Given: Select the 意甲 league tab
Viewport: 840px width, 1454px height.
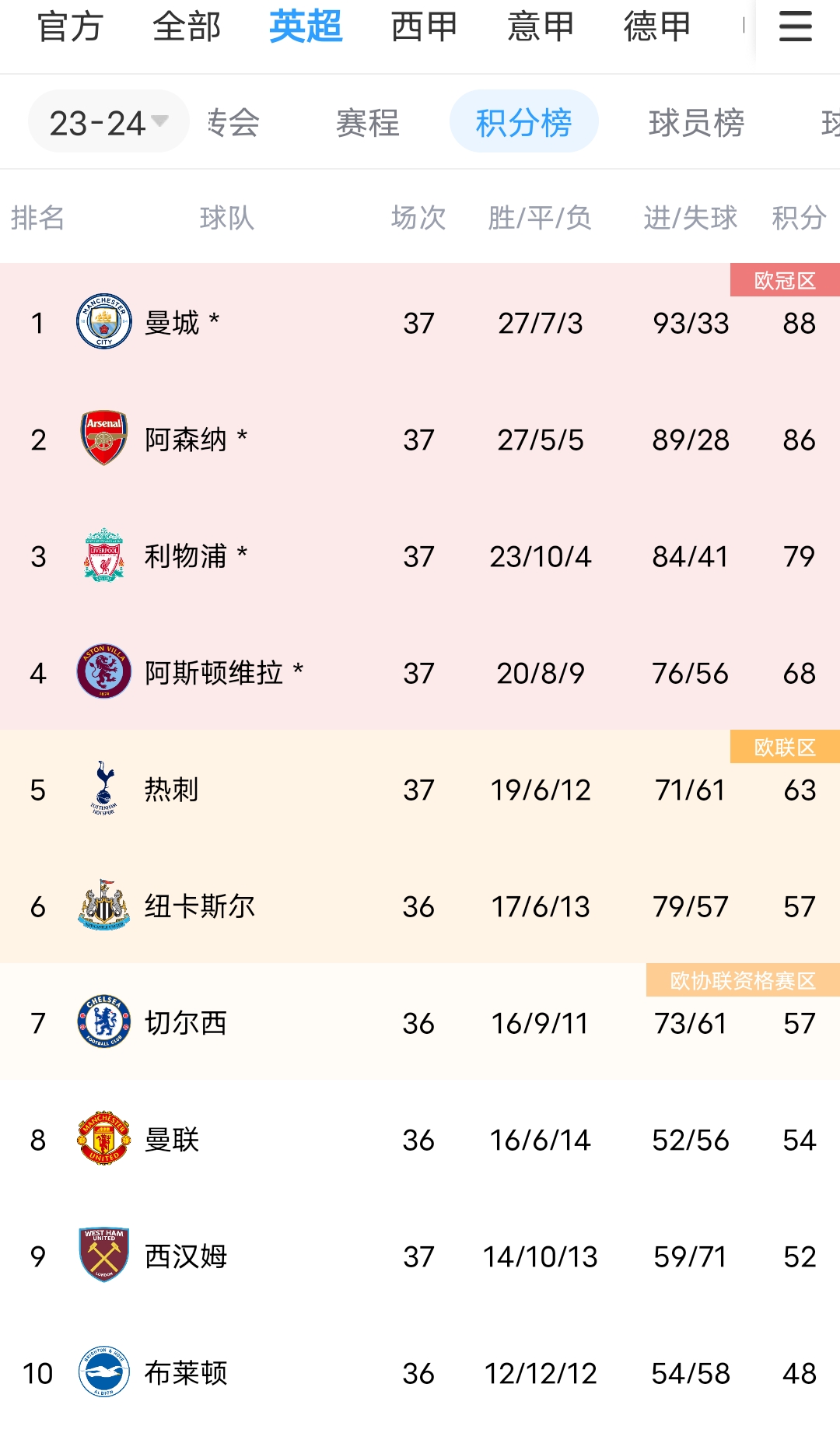Looking at the screenshot, I should [541, 27].
